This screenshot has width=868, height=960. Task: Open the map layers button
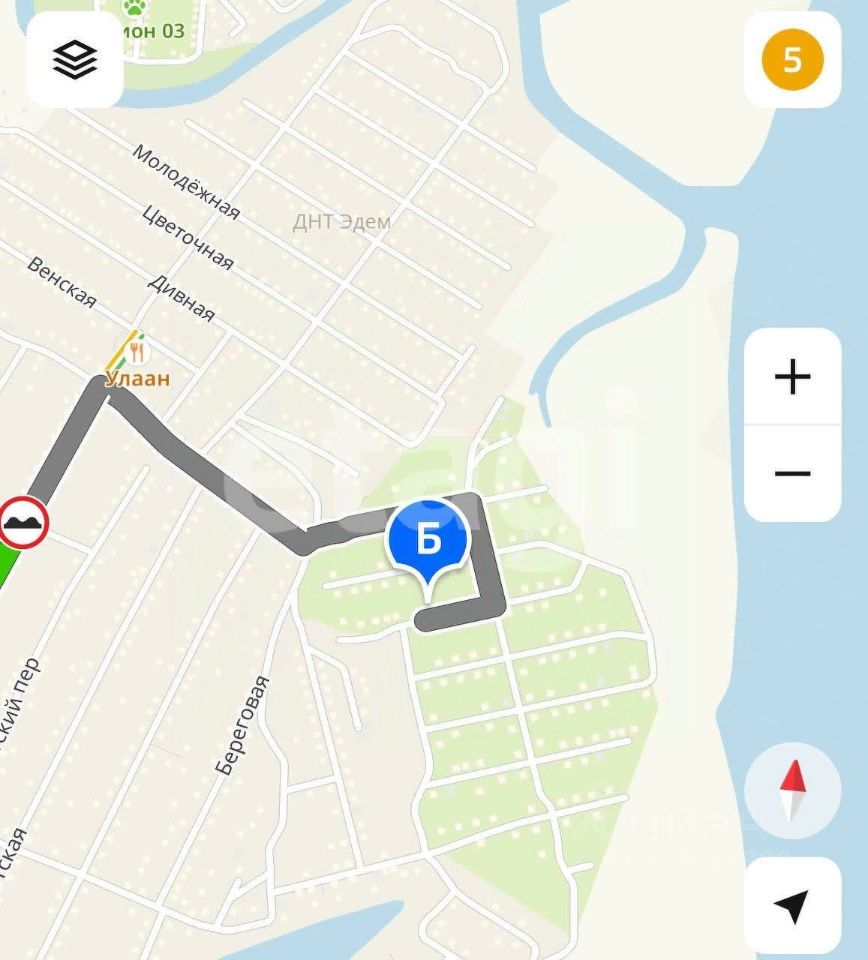tap(75, 60)
